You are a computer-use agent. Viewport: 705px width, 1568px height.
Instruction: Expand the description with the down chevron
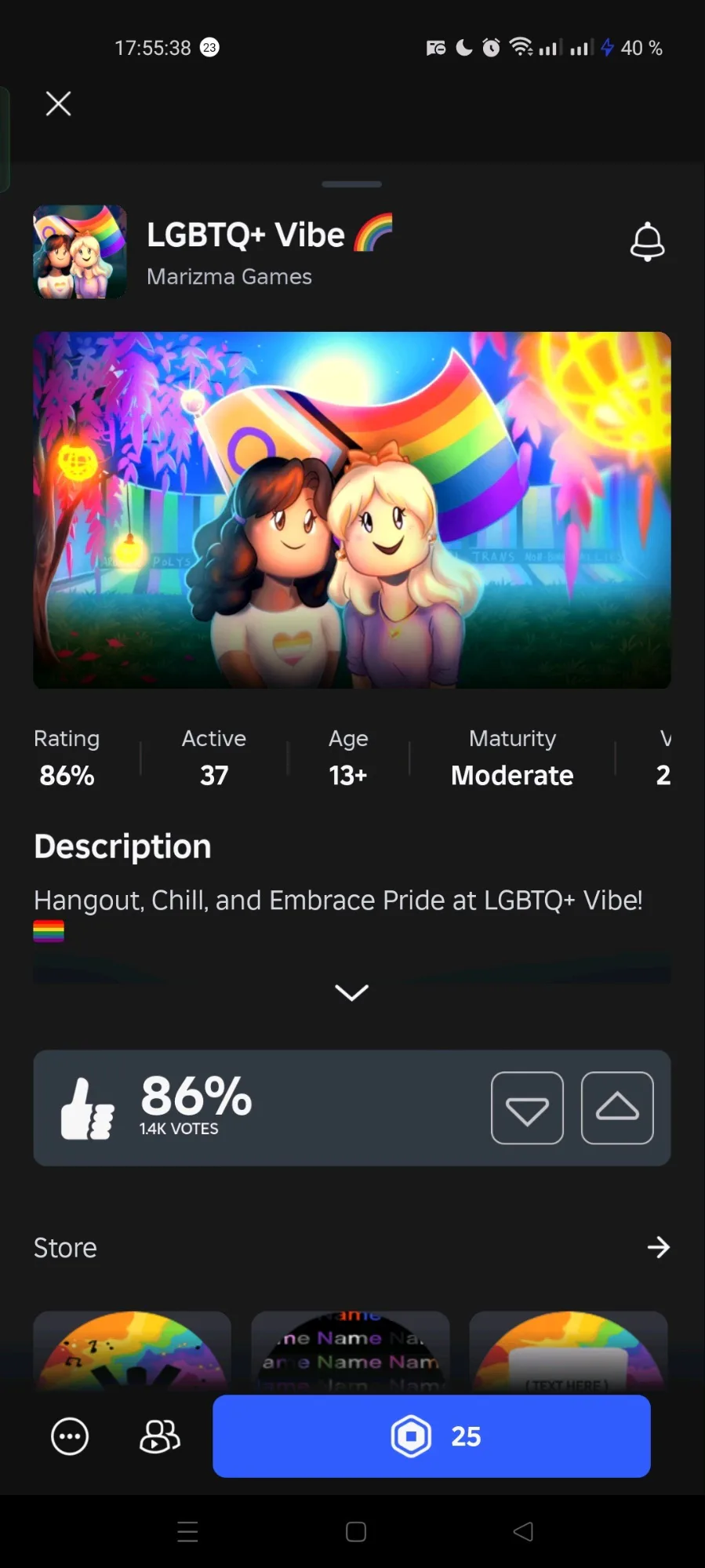351,992
